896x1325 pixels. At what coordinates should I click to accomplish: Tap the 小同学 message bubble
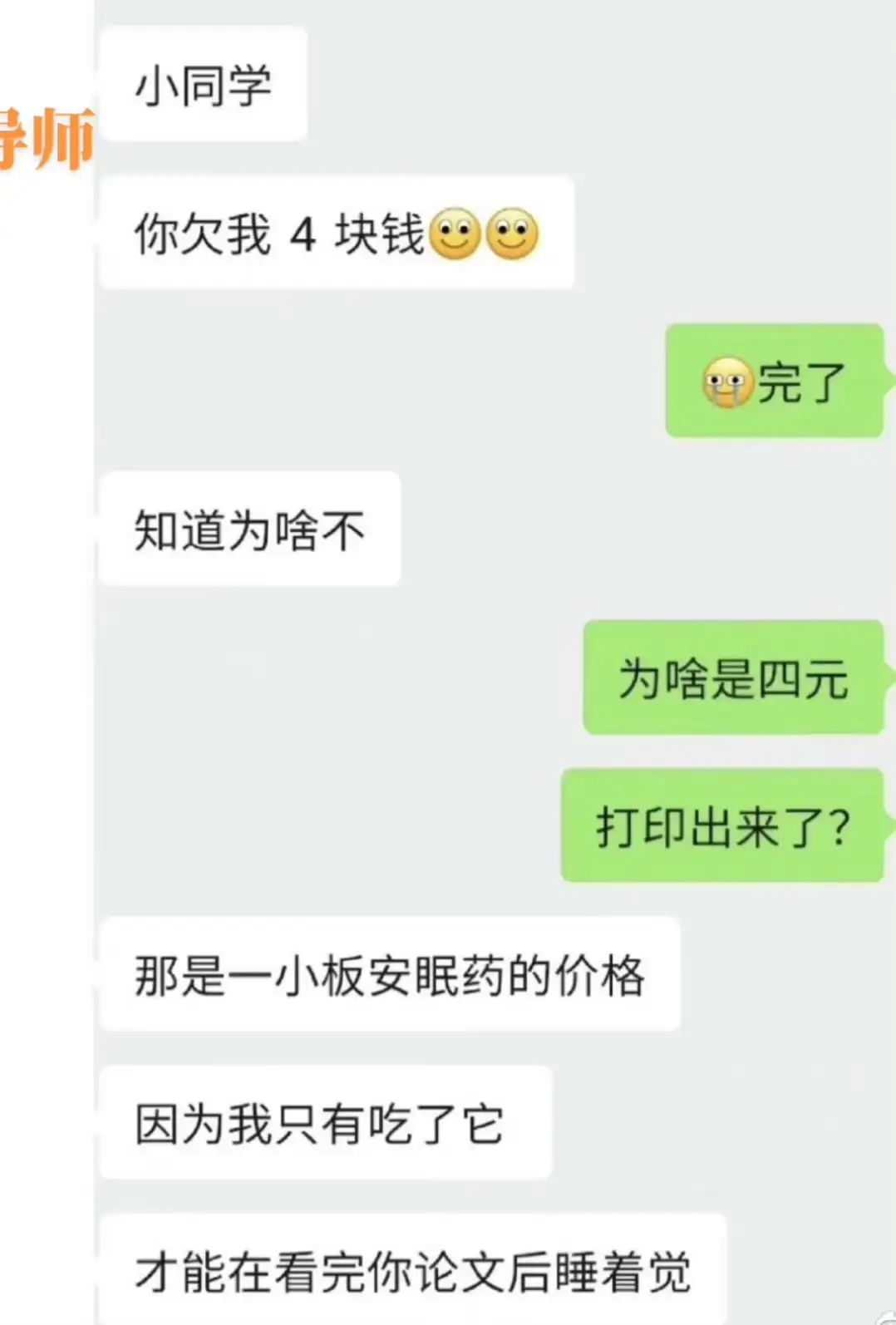[202, 81]
